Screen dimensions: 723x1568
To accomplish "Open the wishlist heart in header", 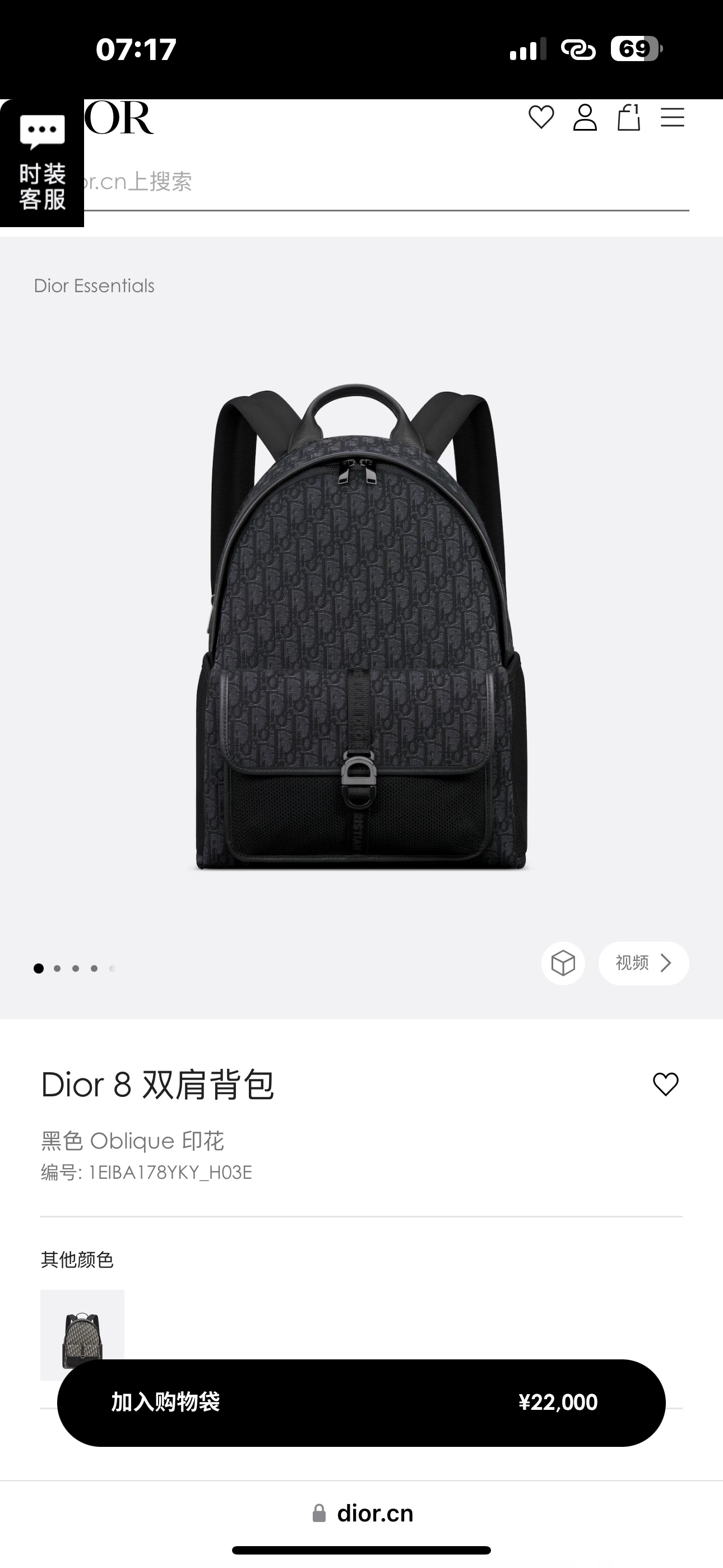I will (x=541, y=117).
